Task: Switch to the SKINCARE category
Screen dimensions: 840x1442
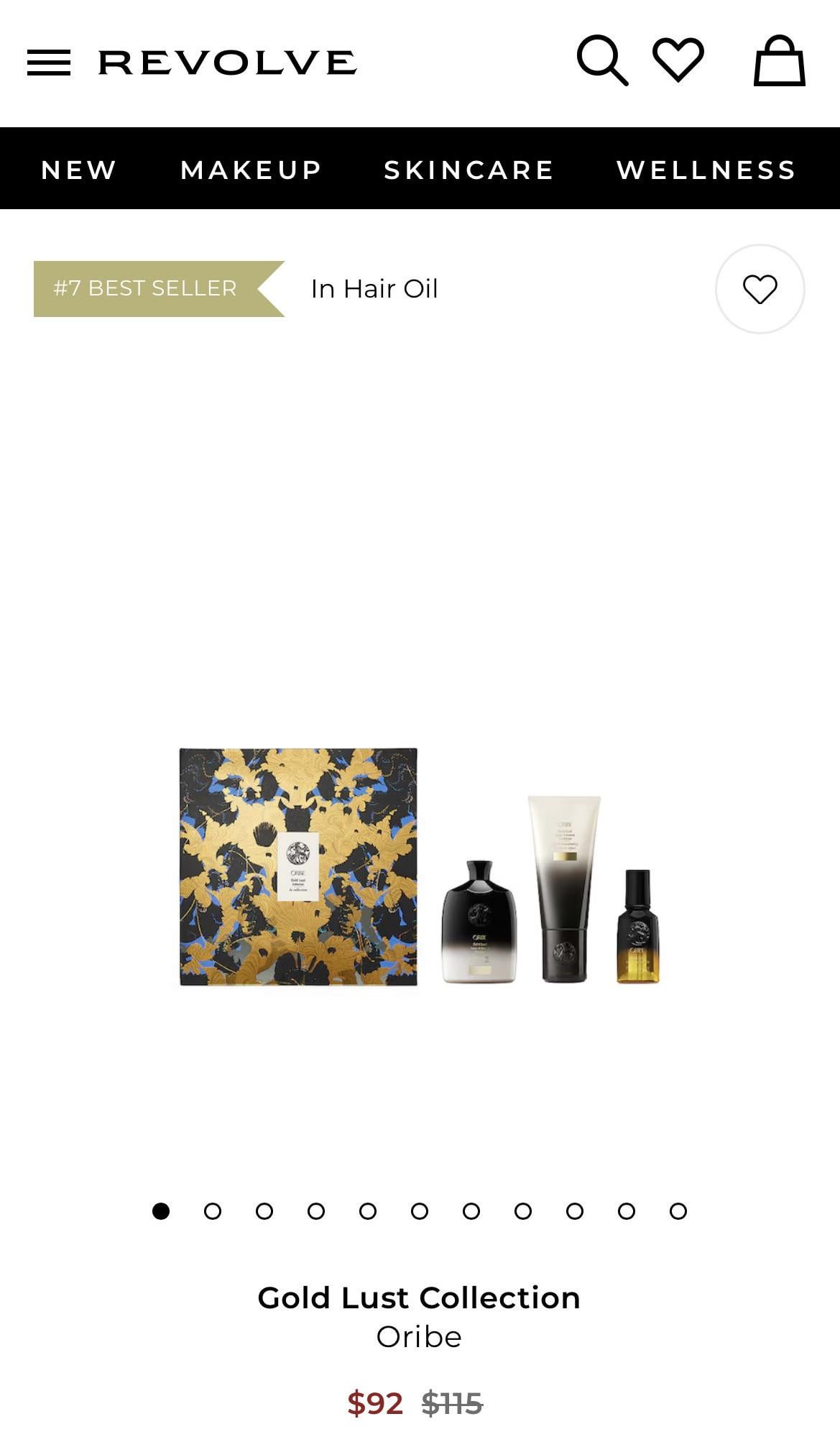Action: coord(469,170)
